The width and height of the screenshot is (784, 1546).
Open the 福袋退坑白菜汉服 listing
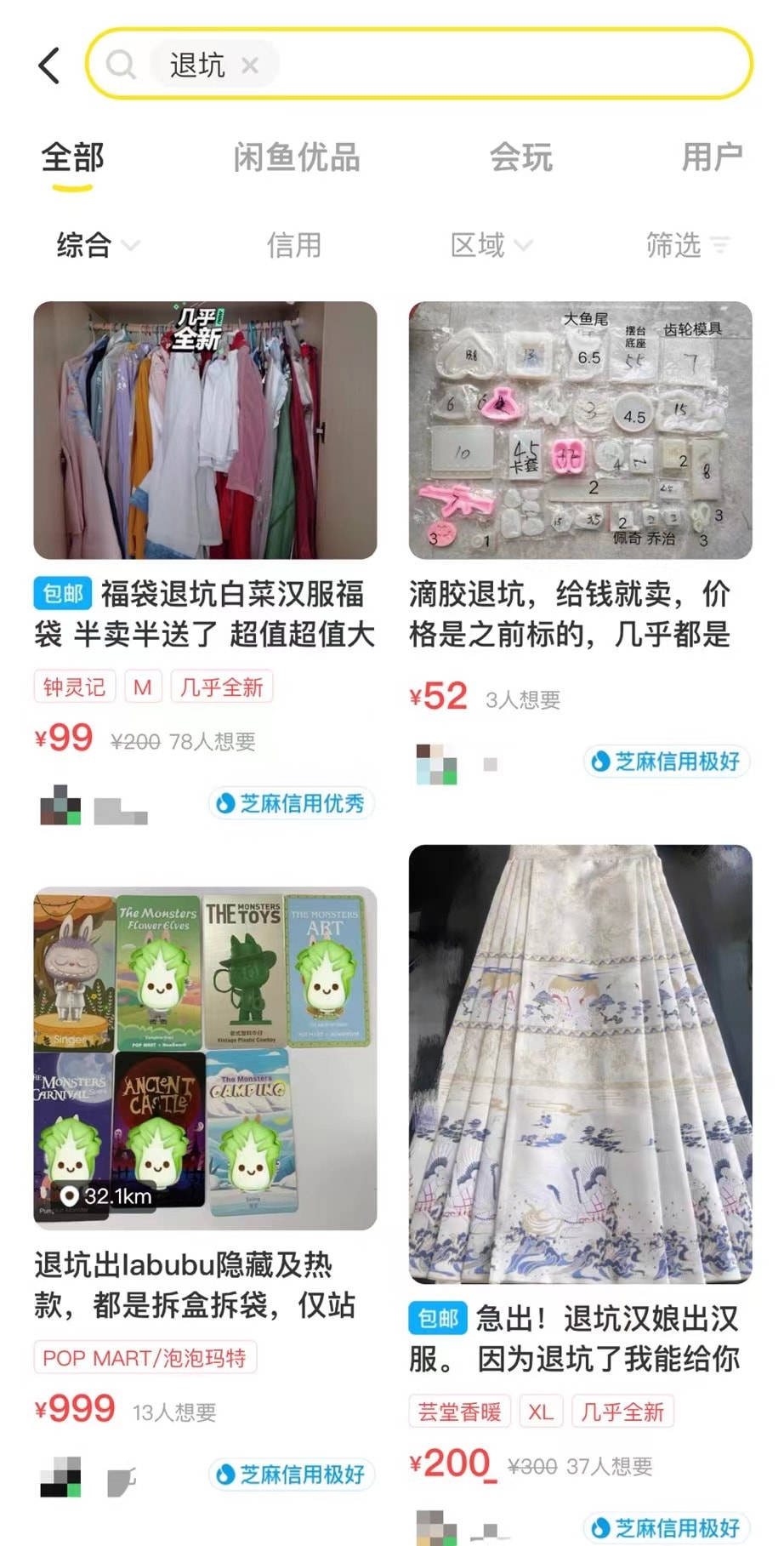205,431
